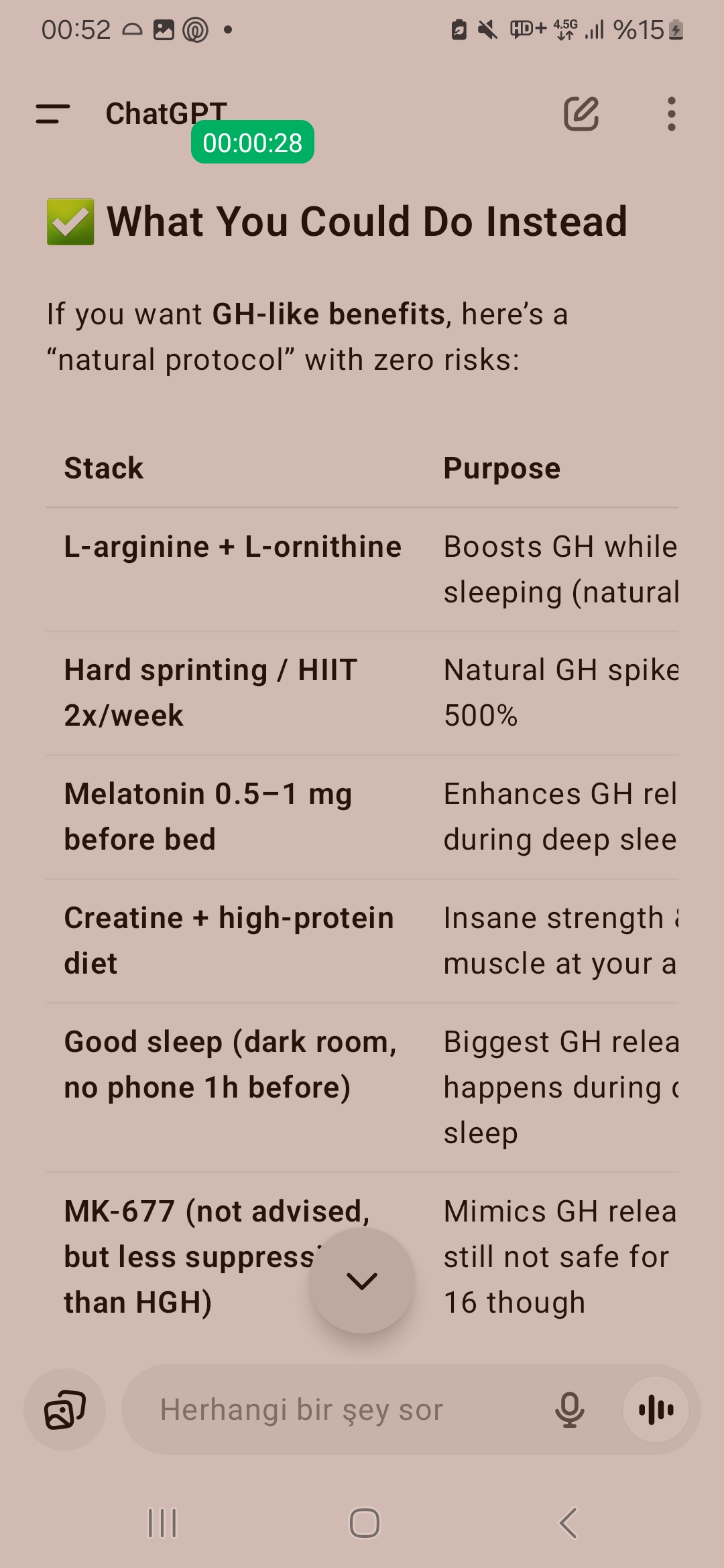
Task: Jump to latest message with down arrow
Action: [x=362, y=1281]
